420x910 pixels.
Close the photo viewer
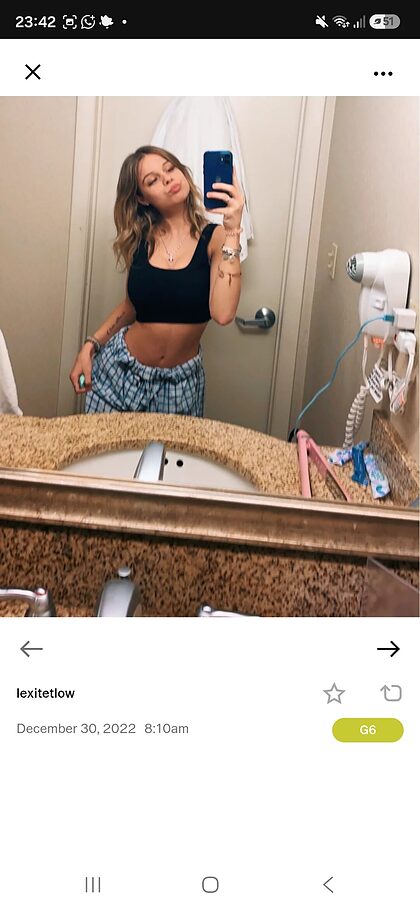[x=33, y=72]
